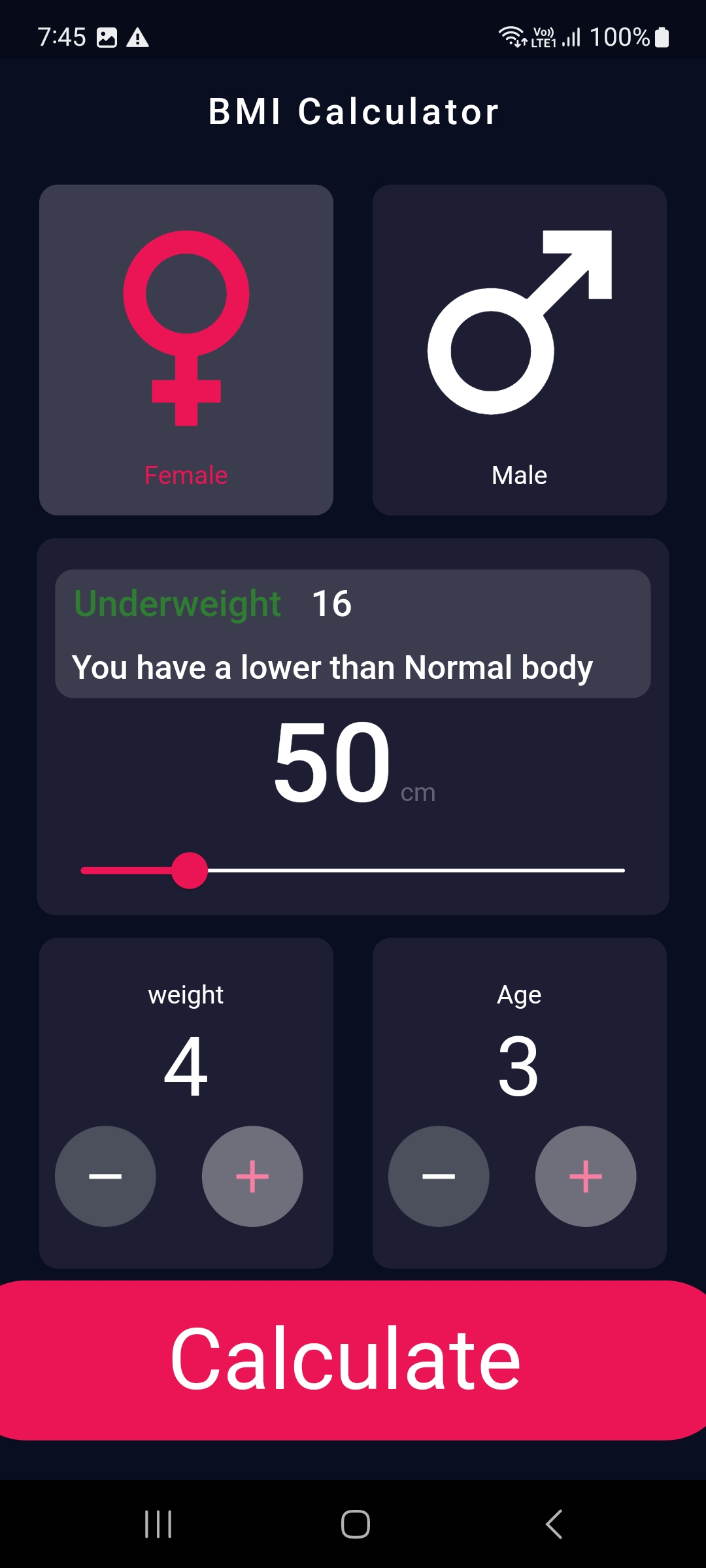Open recent apps from navigation bar
The width and height of the screenshot is (706, 1568).
[158, 1524]
